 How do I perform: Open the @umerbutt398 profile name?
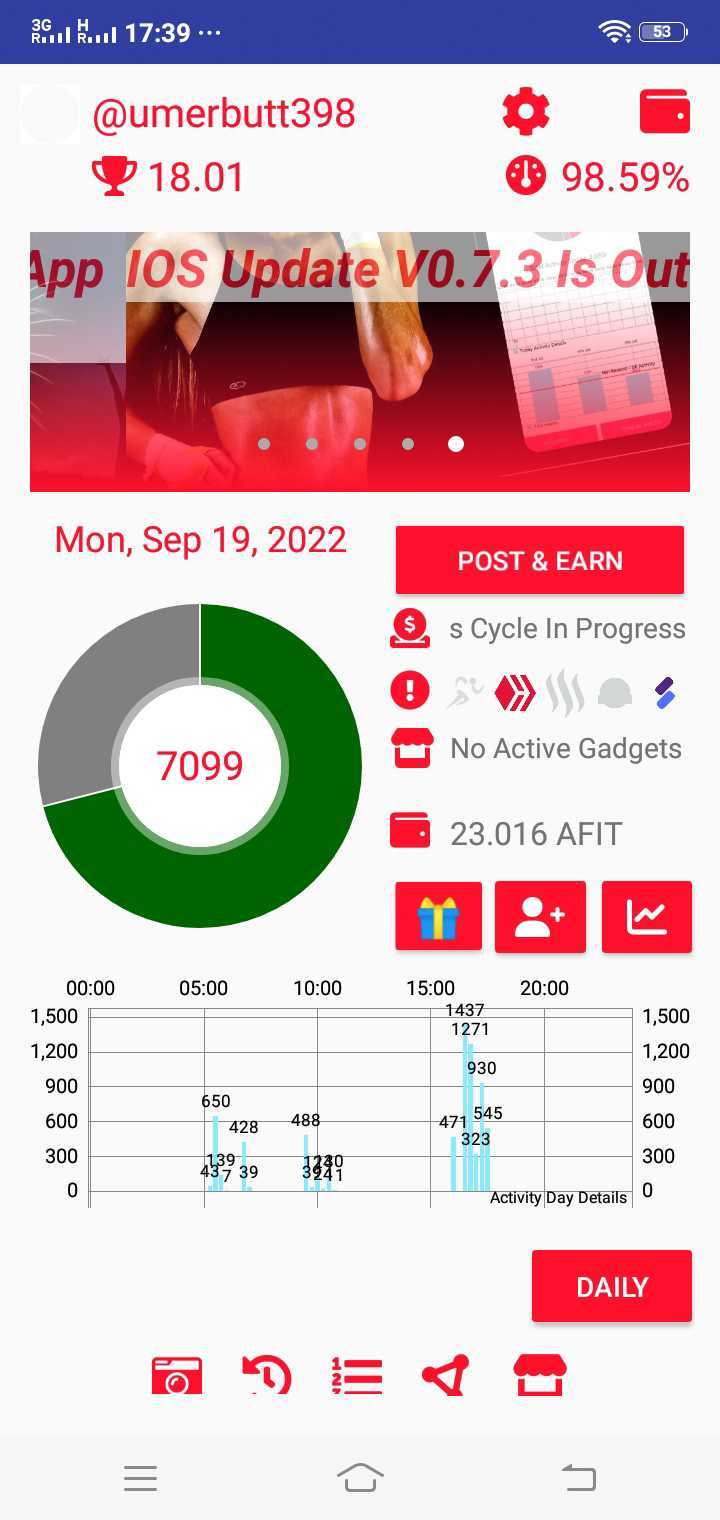click(224, 114)
